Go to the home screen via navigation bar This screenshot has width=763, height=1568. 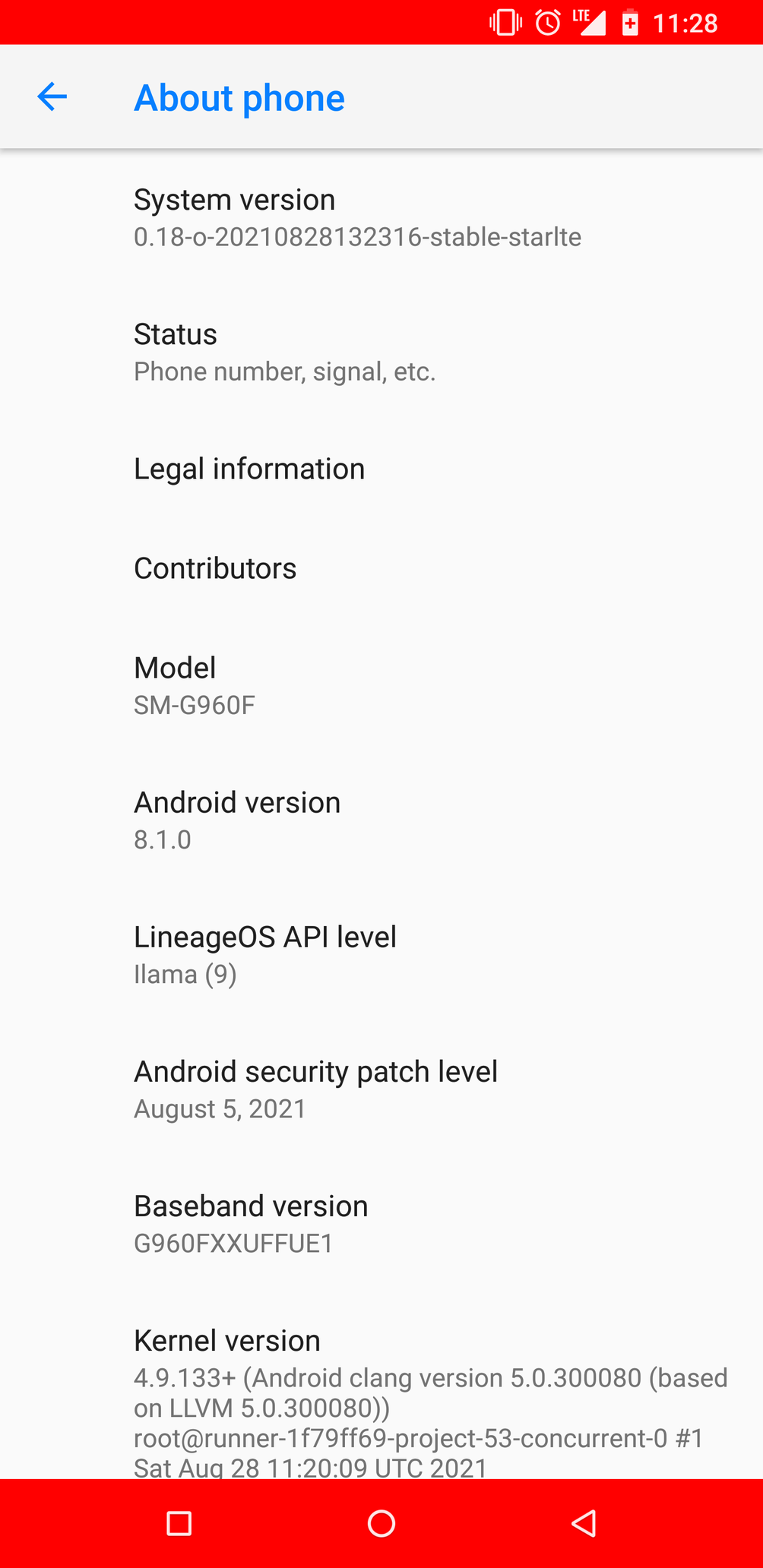(381, 1523)
